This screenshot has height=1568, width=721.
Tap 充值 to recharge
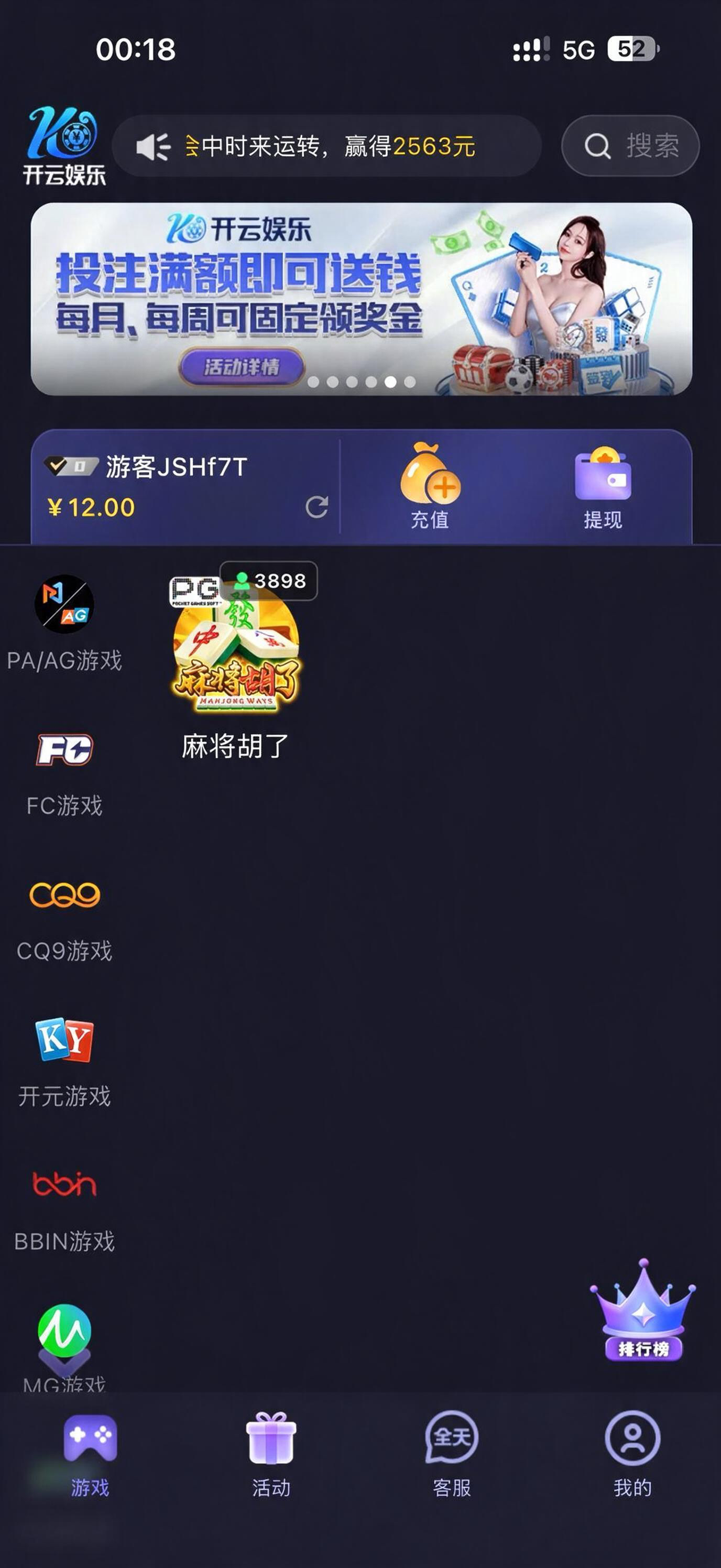(430, 486)
